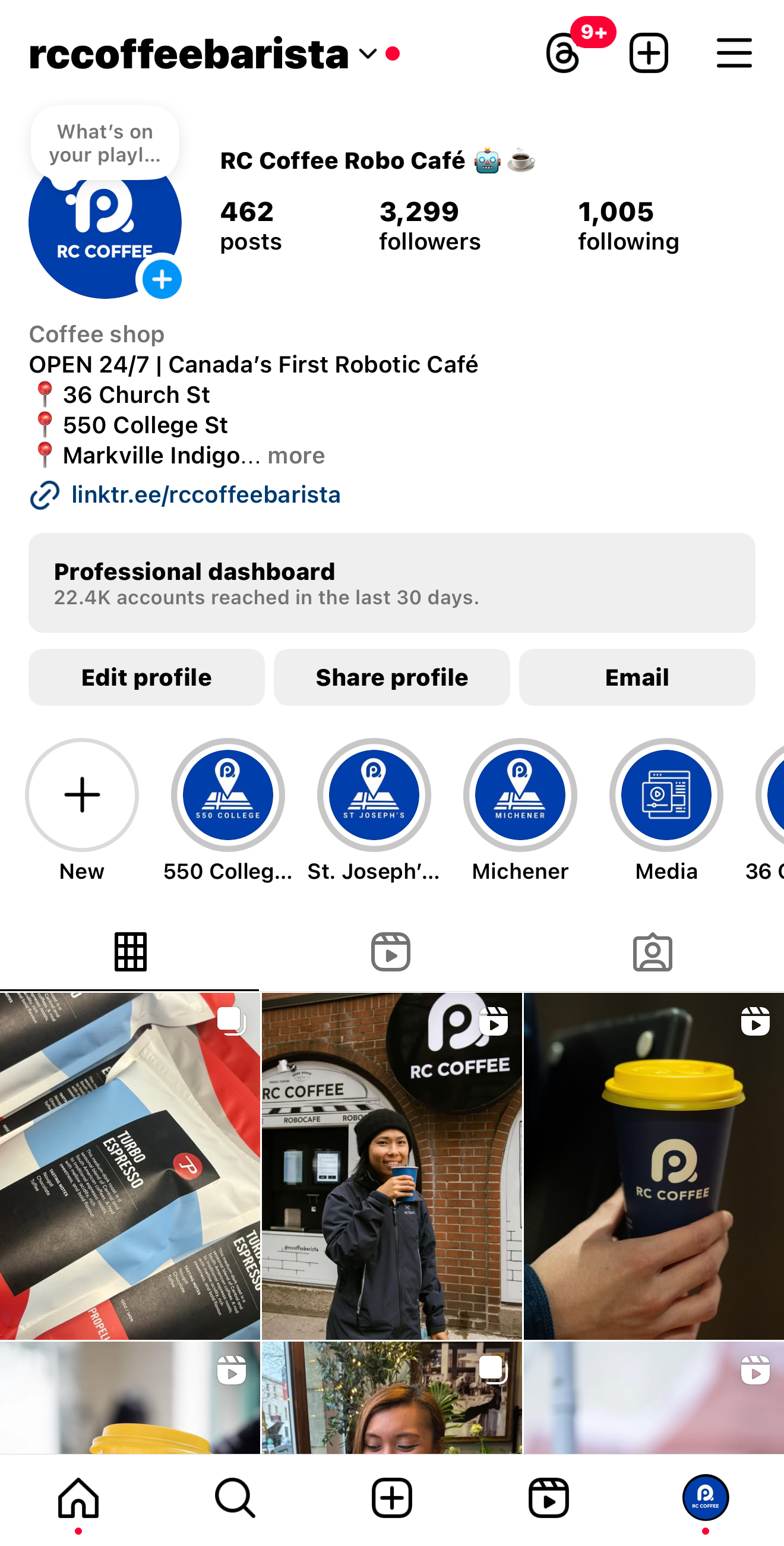Switch to the Reels tab on profile
The height and width of the screenshot is (1546, 784).
[390, 952]
